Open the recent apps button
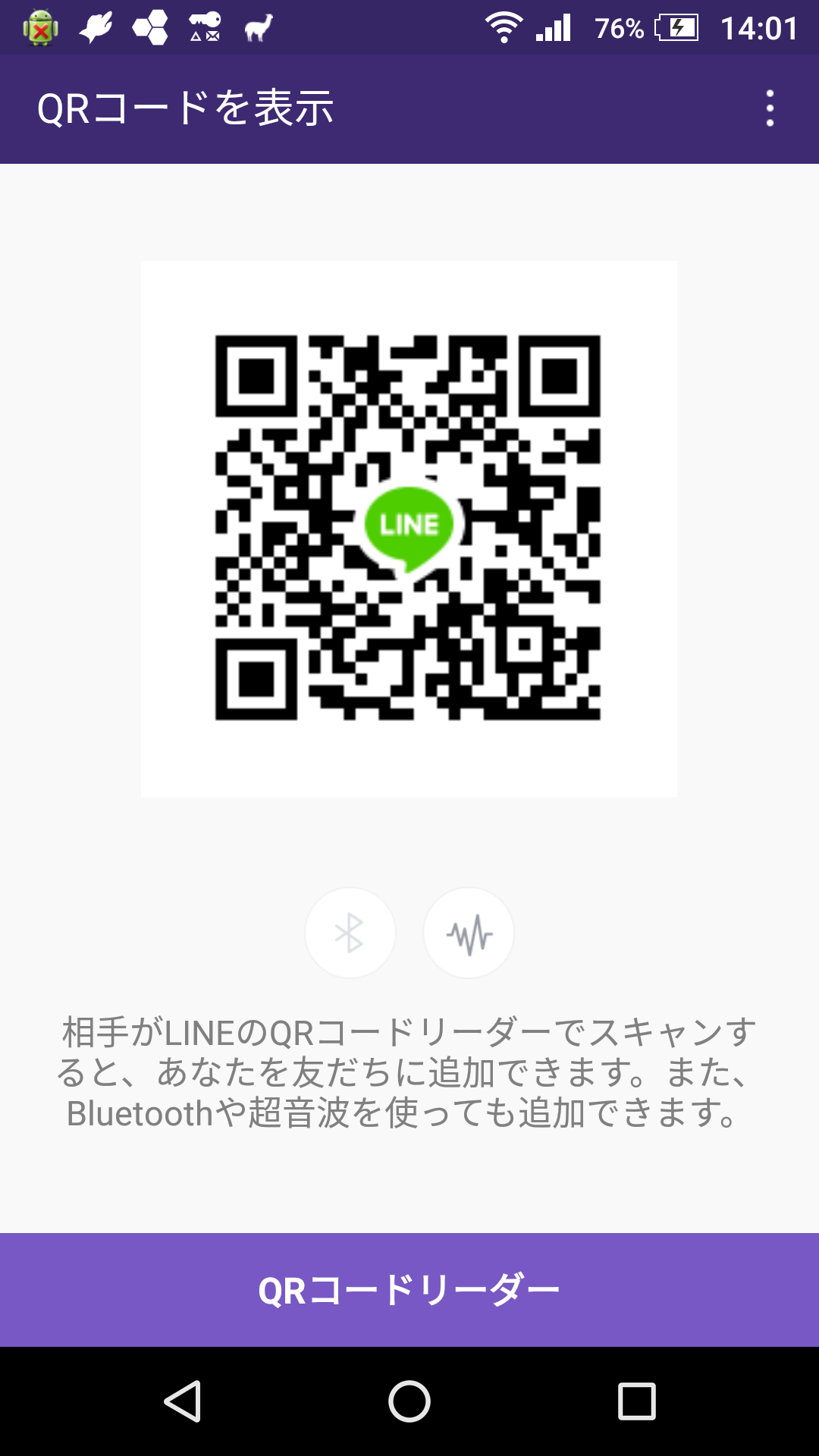This screenshot has width=819, height=1456. (x=637, y=1401)
